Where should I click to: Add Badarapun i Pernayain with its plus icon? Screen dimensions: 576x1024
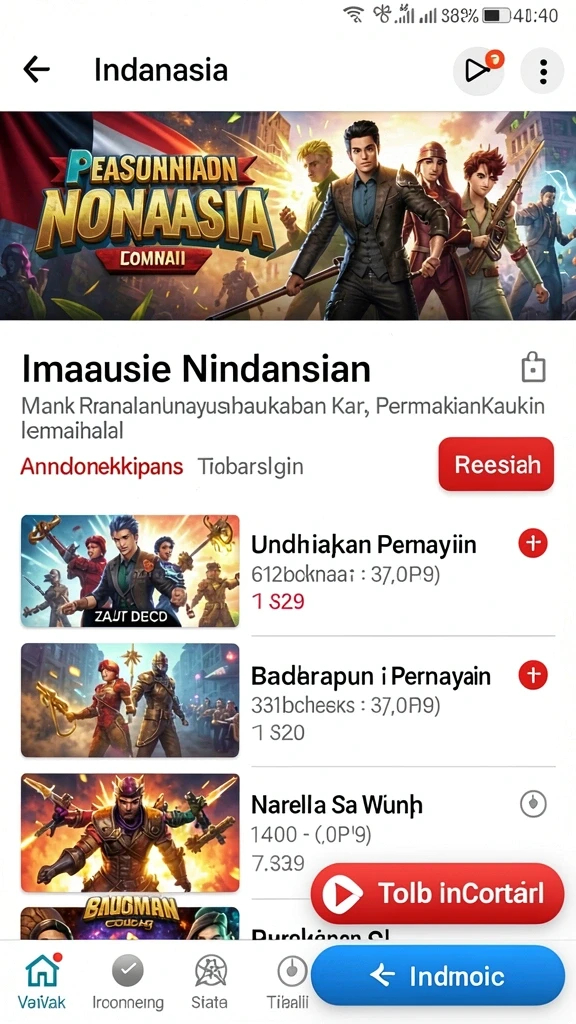coord(533,675)
